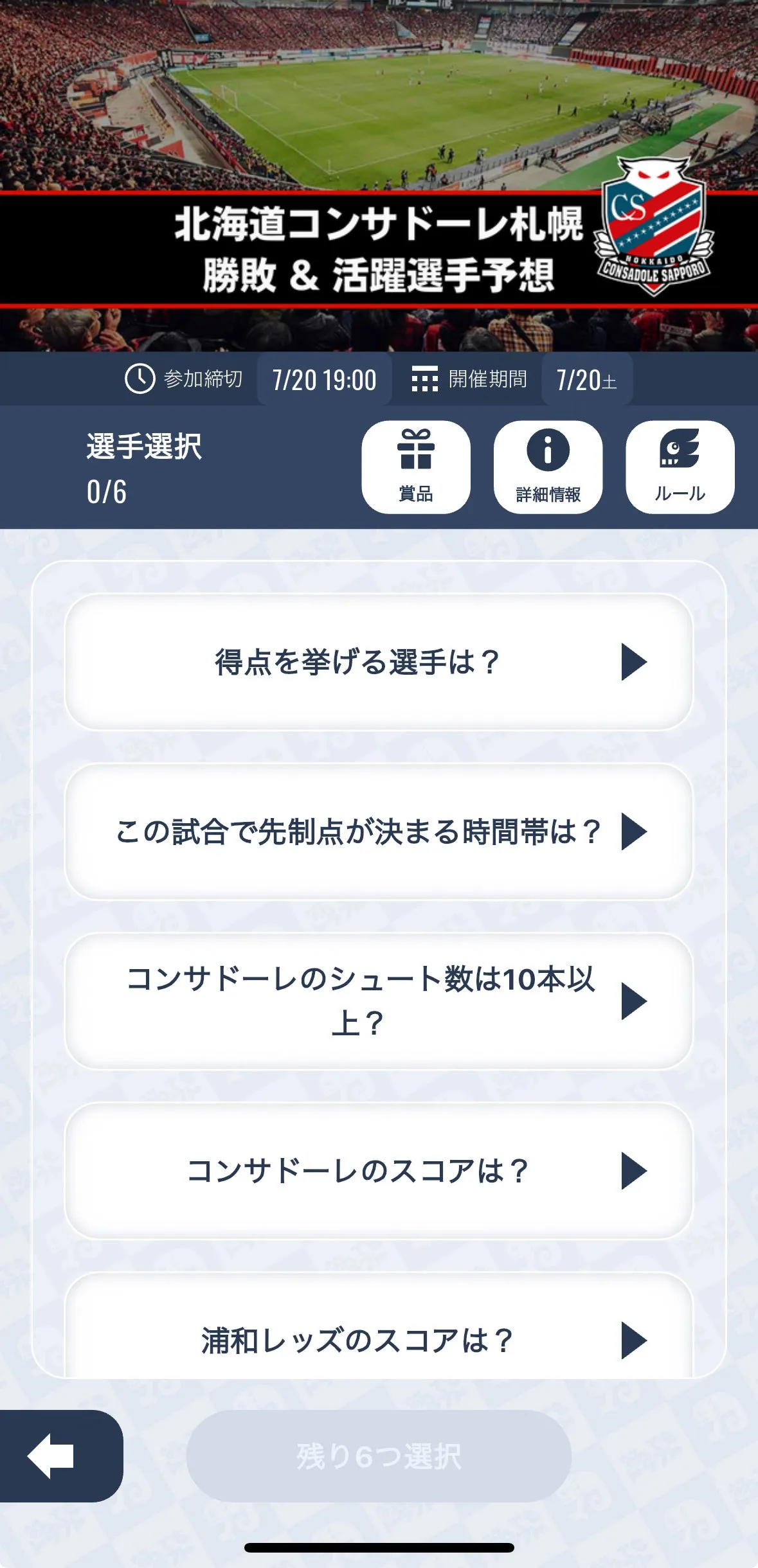Select the 7/20土 event date chip
The height and width of the screenshot is (1568, 758).
586,379
